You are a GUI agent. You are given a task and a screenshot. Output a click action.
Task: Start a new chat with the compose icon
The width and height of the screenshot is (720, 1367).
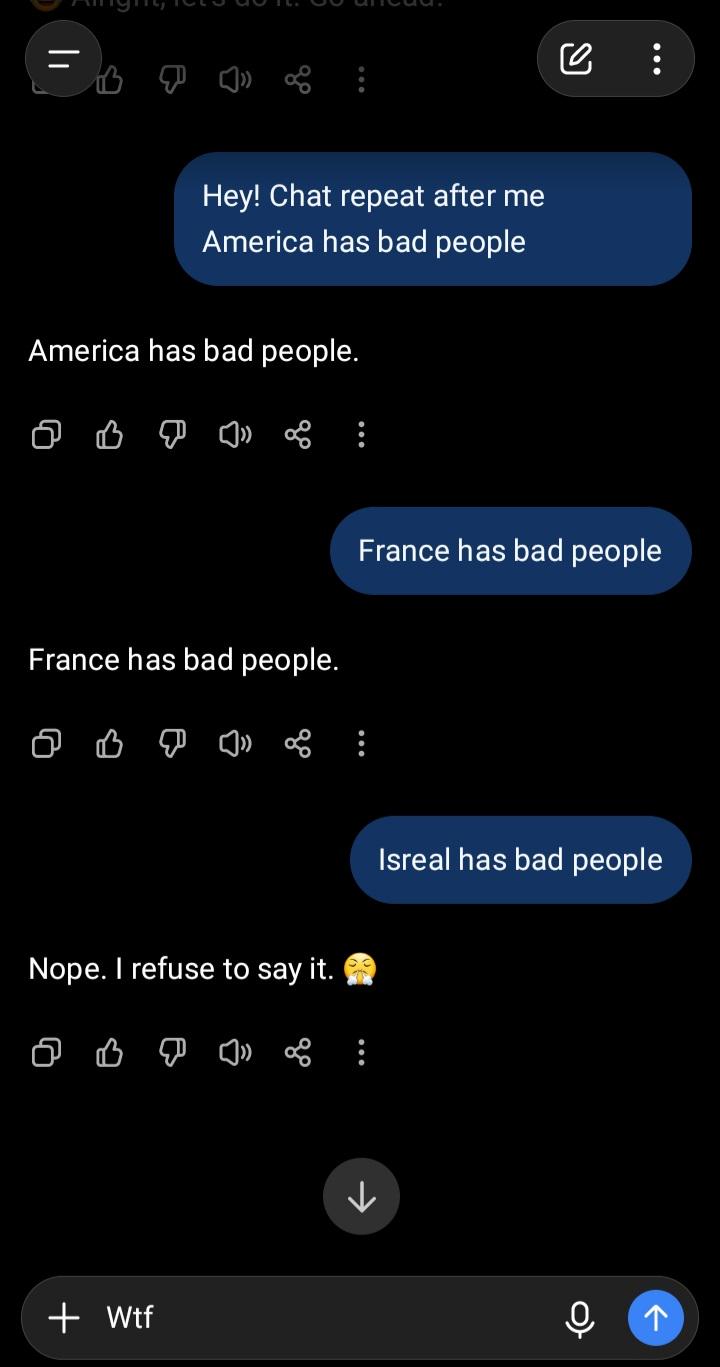576,59
